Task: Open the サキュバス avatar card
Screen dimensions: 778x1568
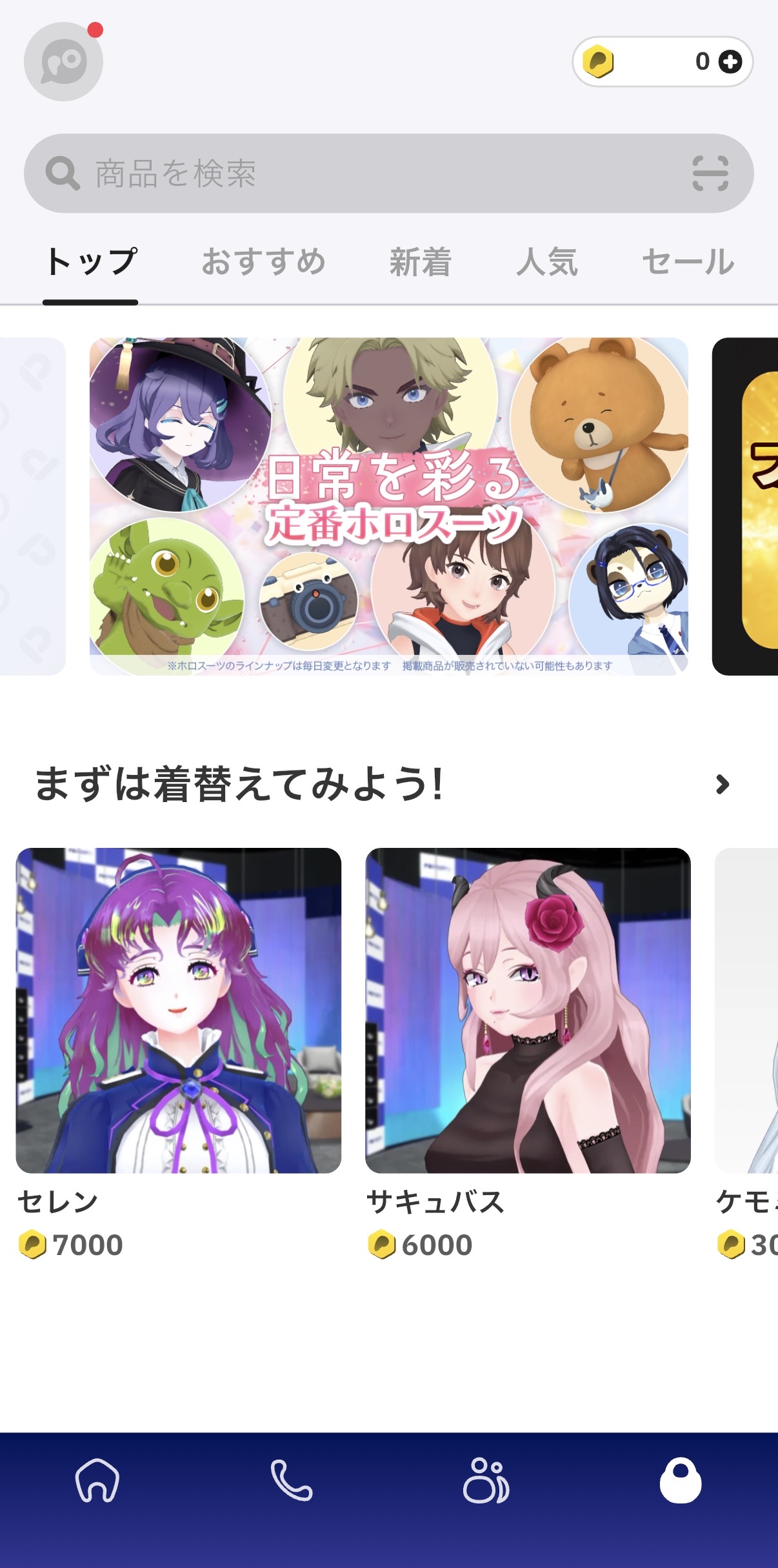Action: coord(528,1010)
